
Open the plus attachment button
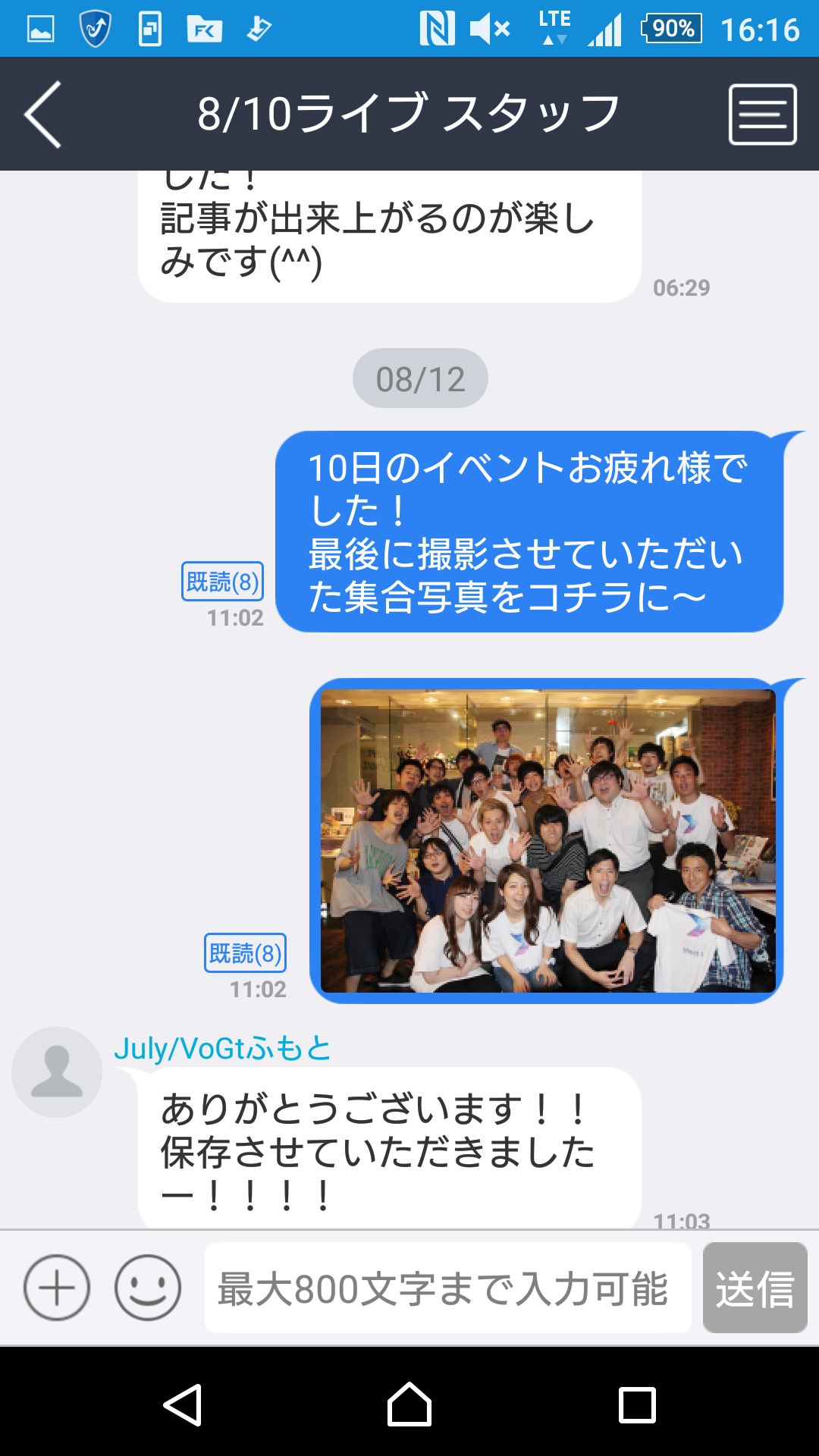click(57, 1288)
